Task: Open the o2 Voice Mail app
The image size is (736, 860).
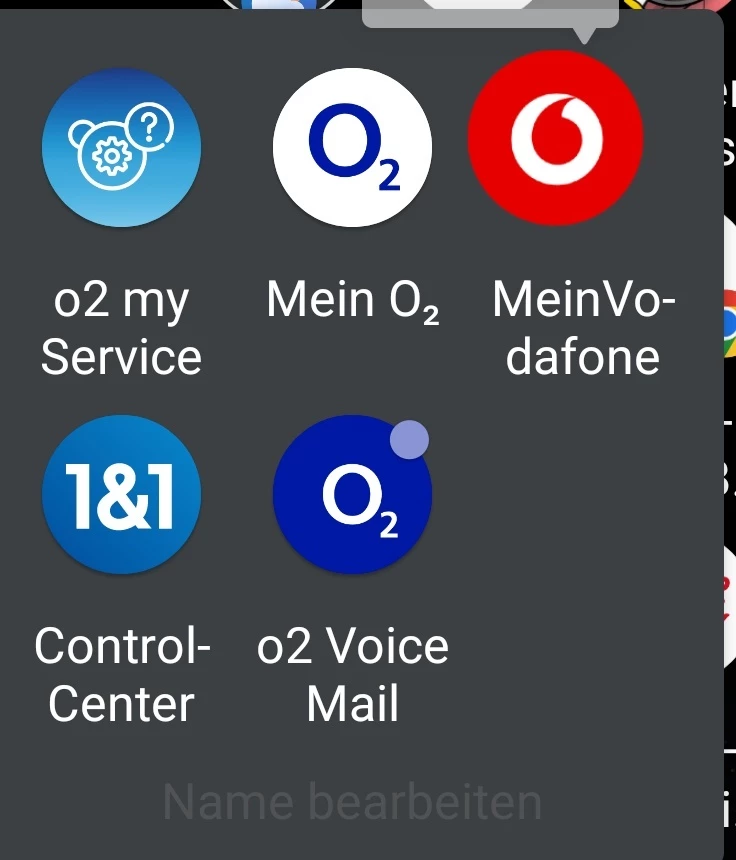Action: click(352, 495)
